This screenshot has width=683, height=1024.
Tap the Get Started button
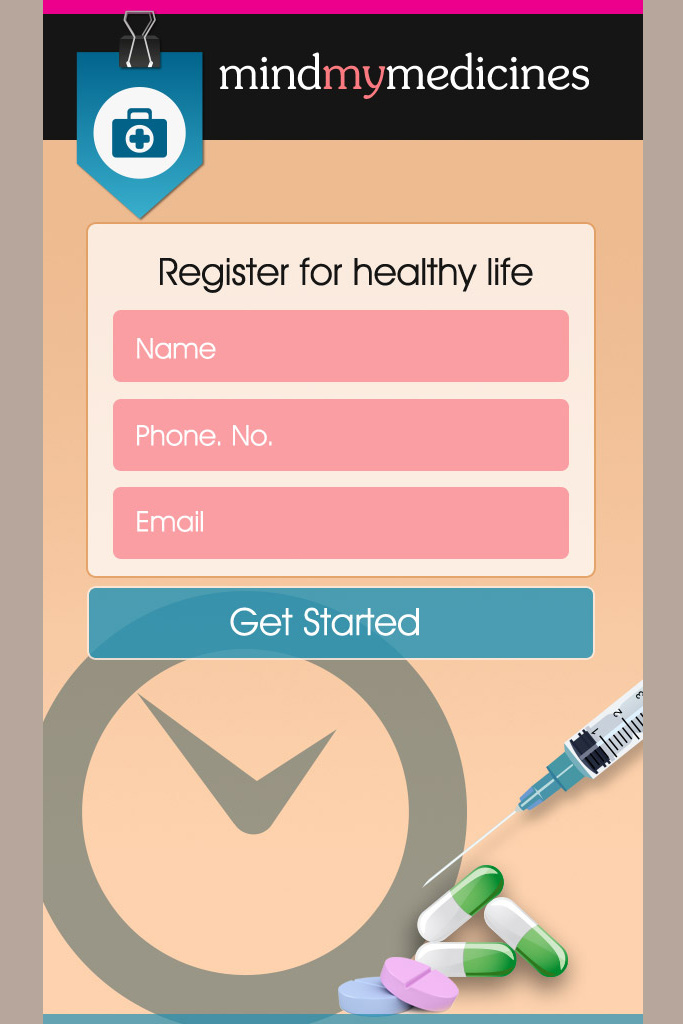pos(340,623)
